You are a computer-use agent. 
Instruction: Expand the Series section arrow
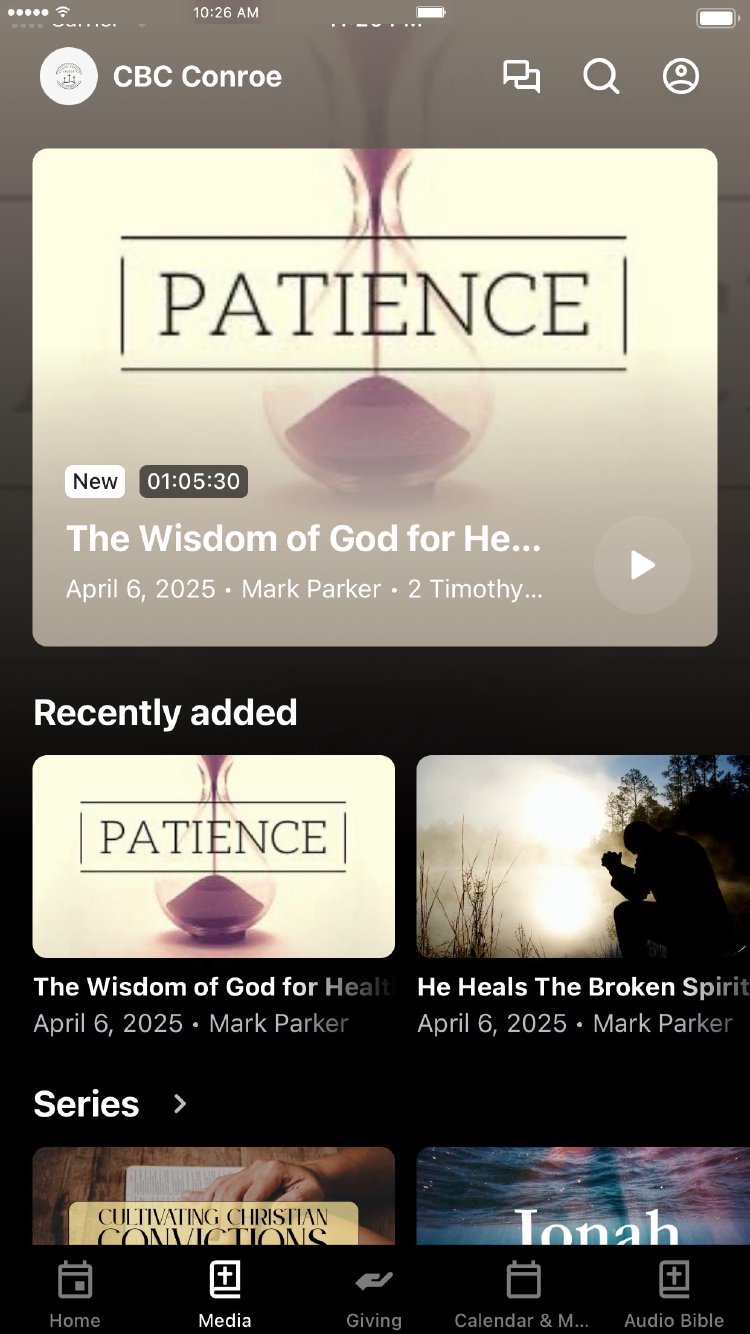(180, 1104)
